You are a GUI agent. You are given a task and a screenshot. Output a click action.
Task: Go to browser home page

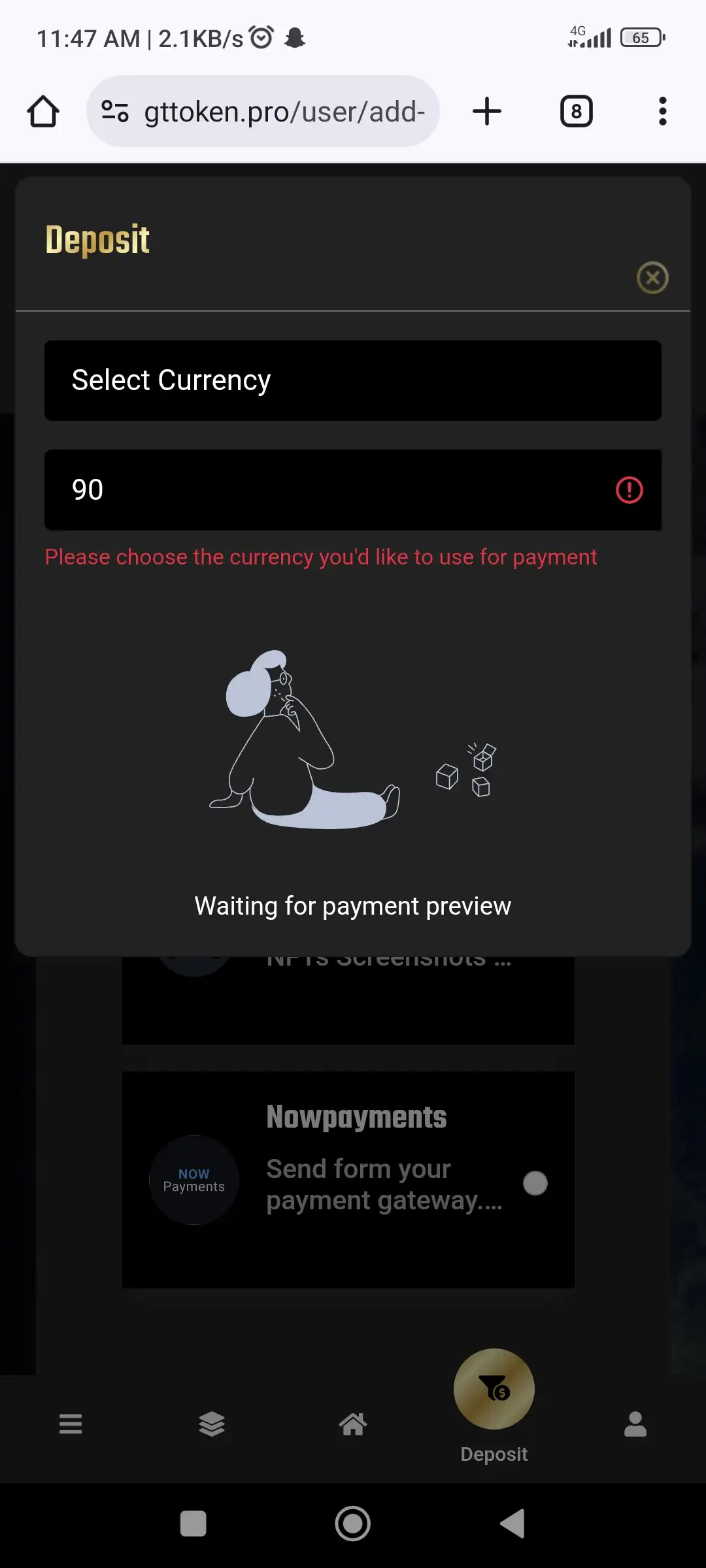tap(43, 112)
